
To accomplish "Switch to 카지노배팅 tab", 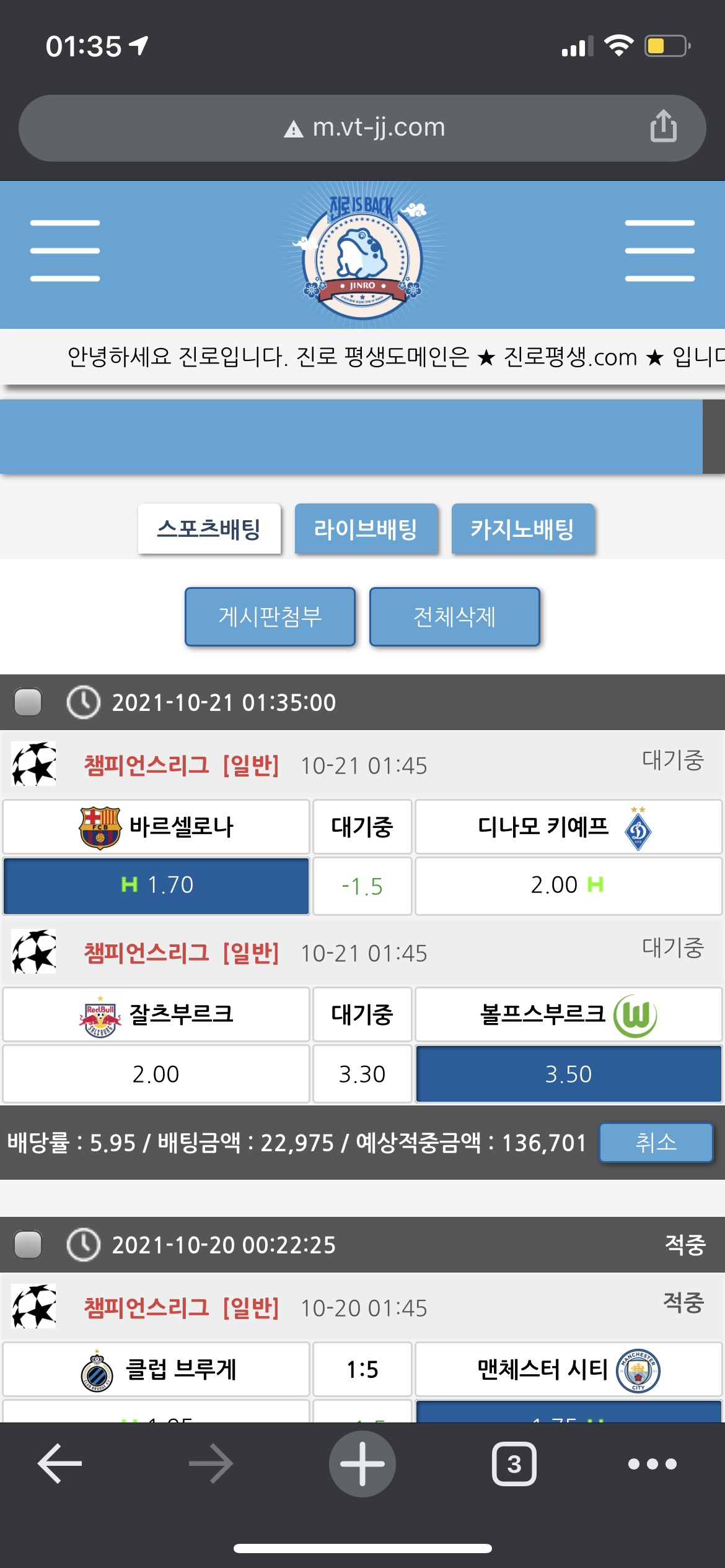I will [x=522, y=529].
